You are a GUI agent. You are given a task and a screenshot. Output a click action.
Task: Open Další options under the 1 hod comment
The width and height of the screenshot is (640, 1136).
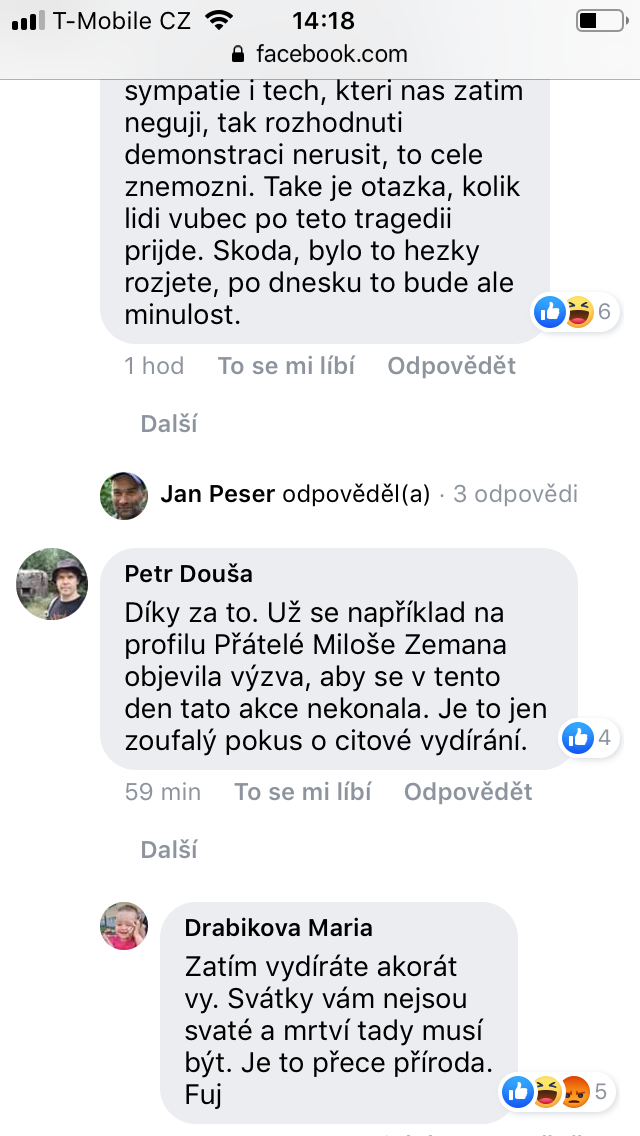click(x=169, y=424)
